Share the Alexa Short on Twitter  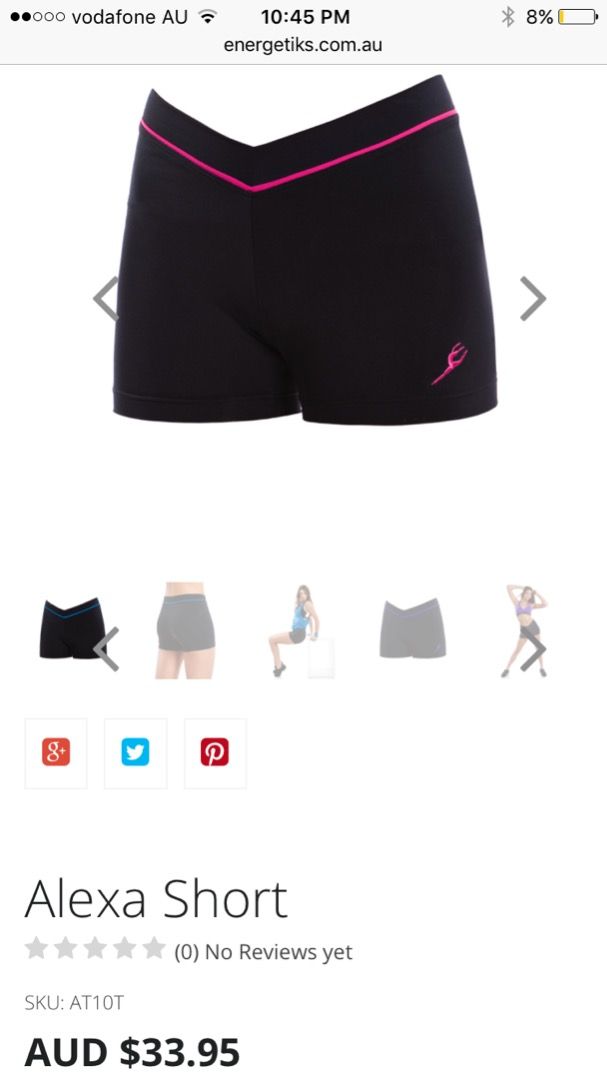tap(135, 752)
